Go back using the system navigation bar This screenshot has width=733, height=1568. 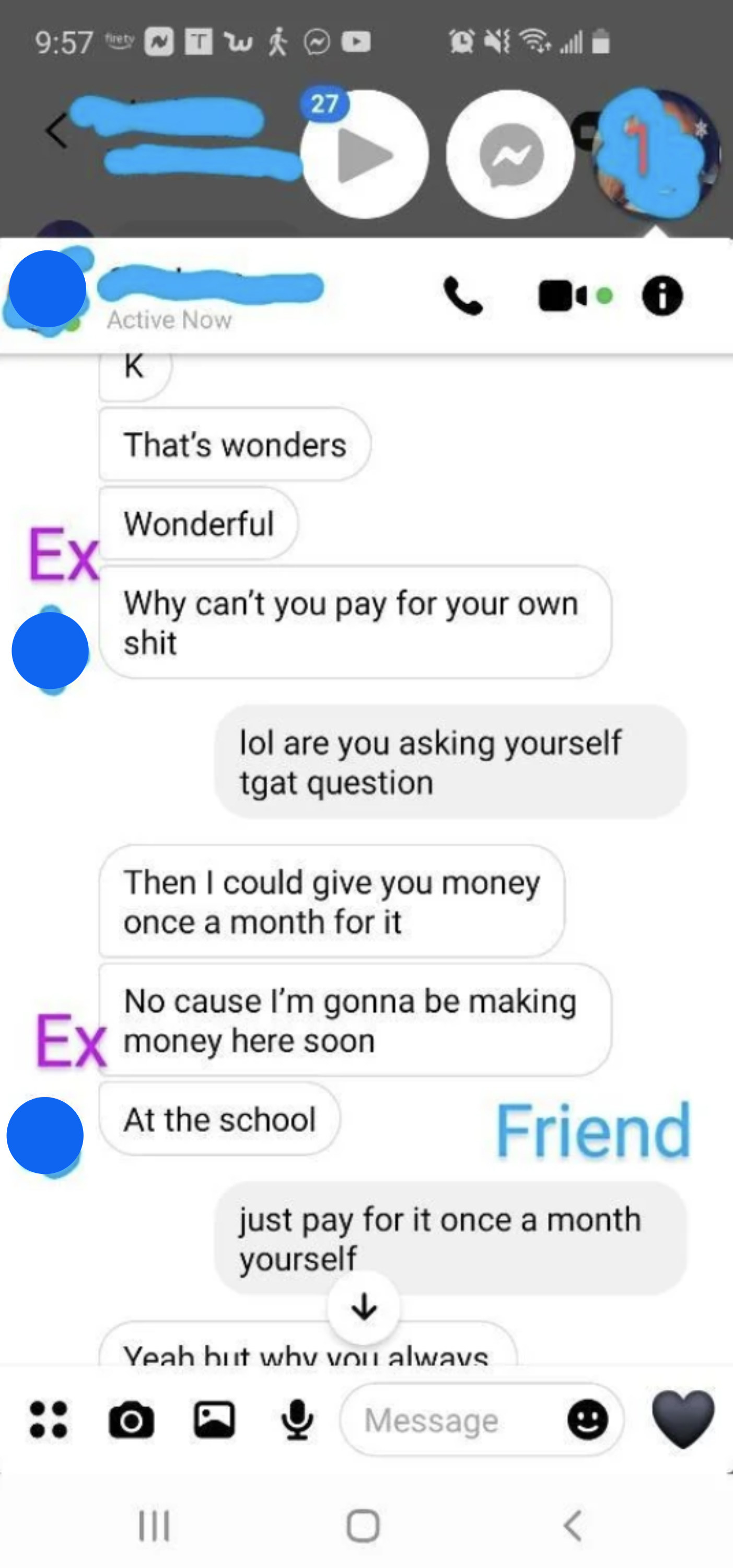pos(573,1526)
